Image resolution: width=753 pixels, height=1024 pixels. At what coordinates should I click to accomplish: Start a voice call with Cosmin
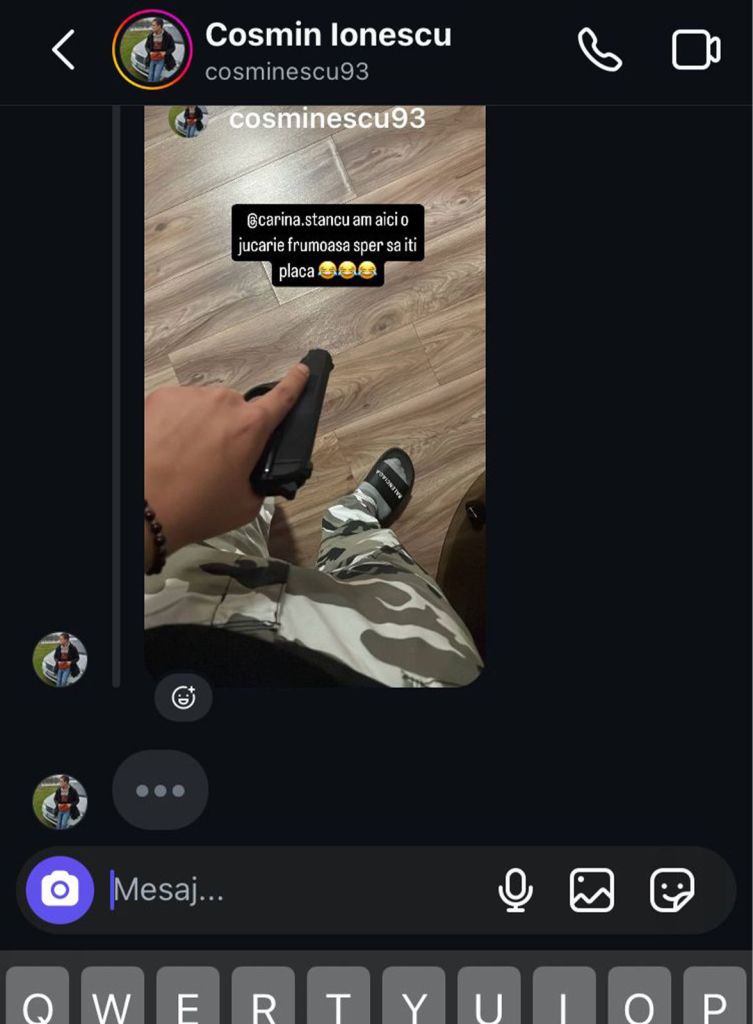pos(600,50)
